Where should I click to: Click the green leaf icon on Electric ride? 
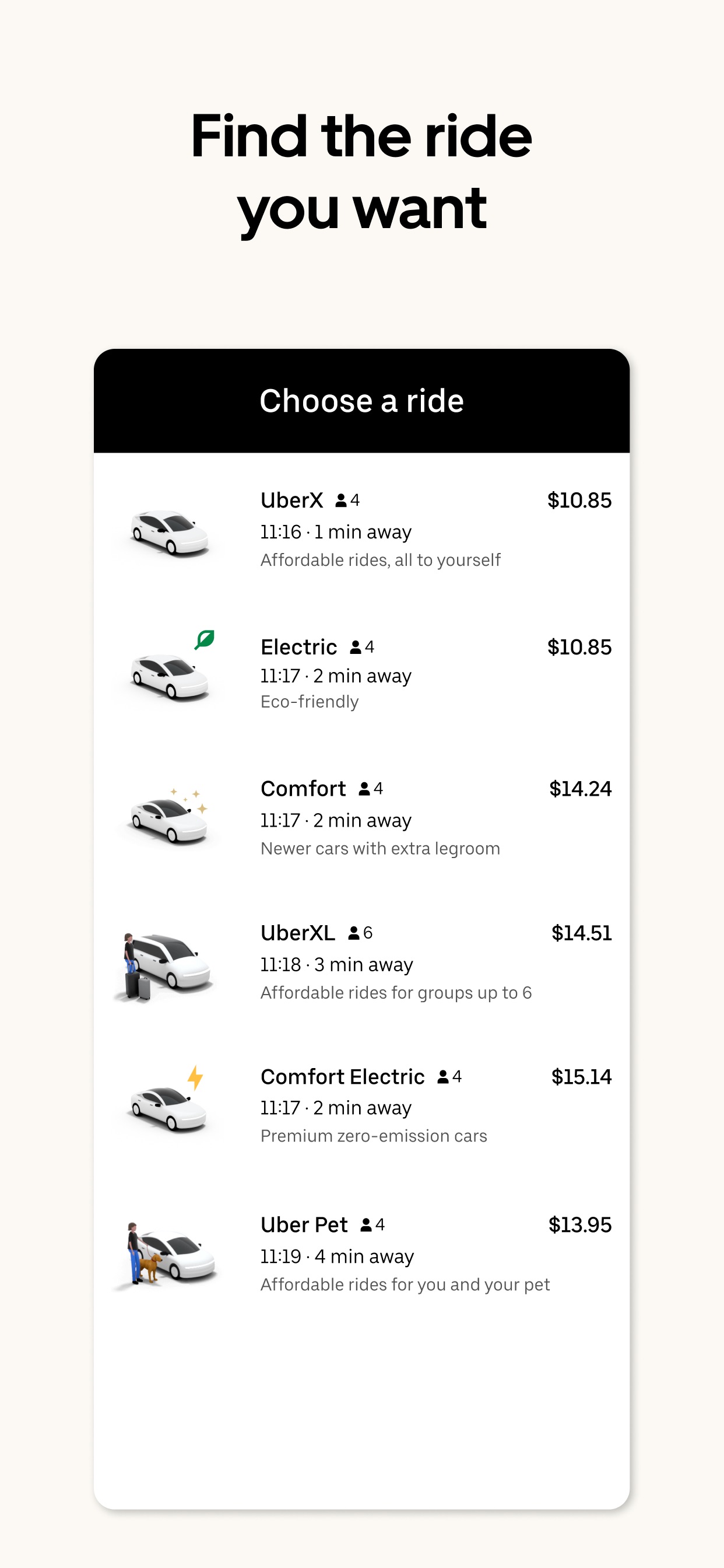point(204,639)
